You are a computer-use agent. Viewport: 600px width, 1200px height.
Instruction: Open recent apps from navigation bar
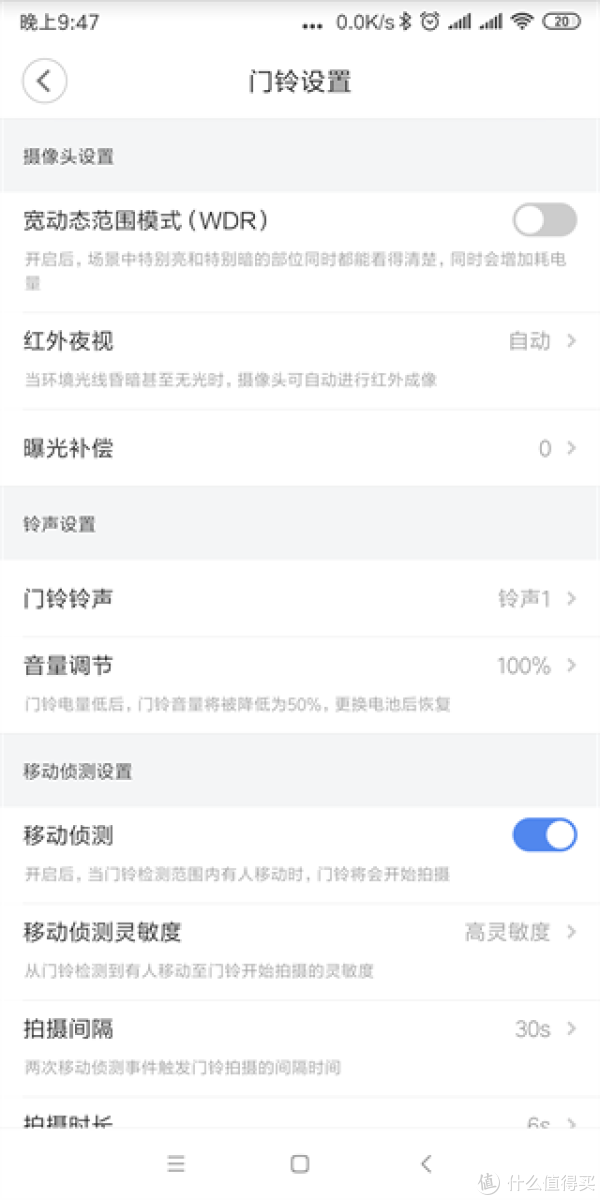click(176, 1163)
